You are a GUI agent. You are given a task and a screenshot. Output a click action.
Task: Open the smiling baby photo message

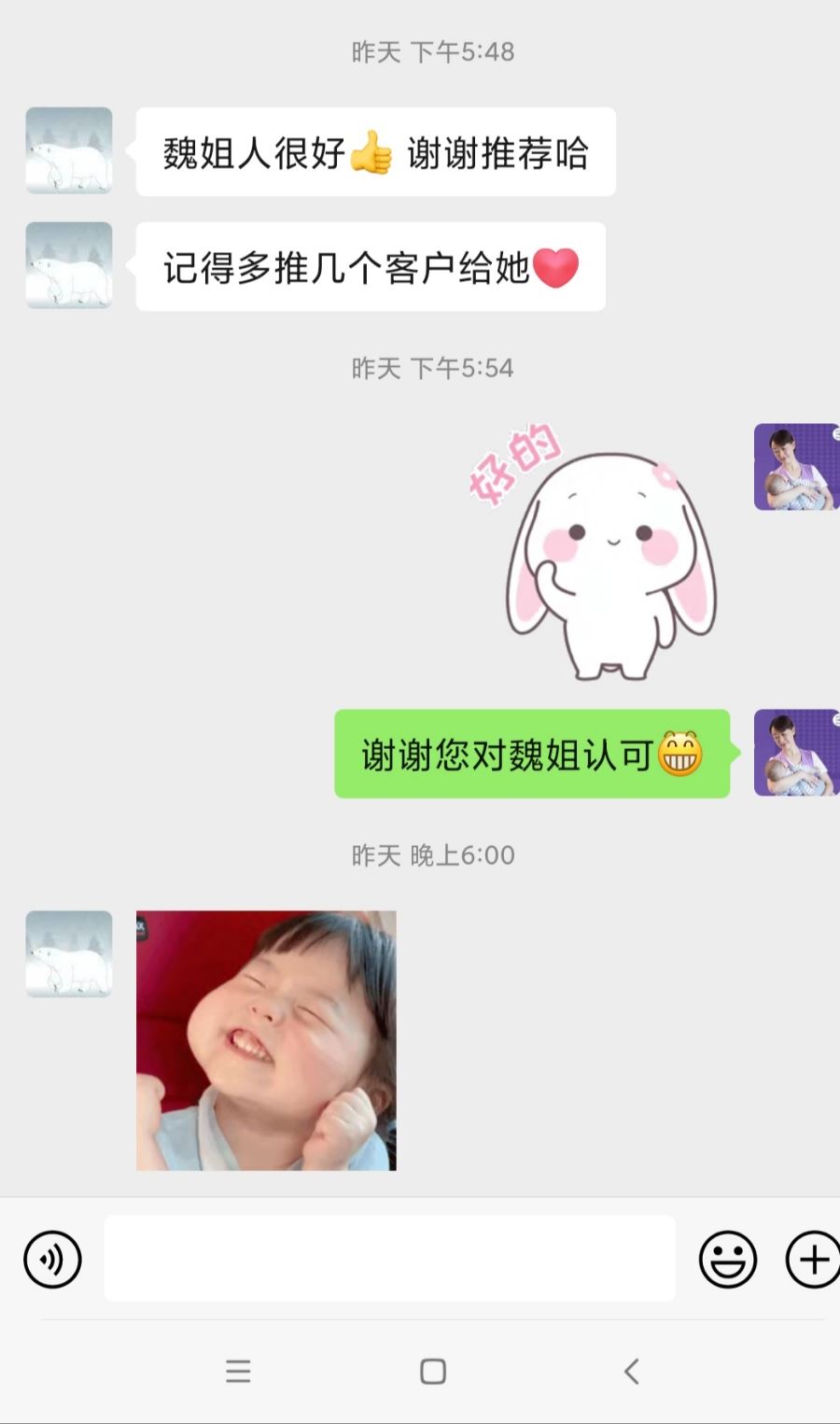point(266,1040)
